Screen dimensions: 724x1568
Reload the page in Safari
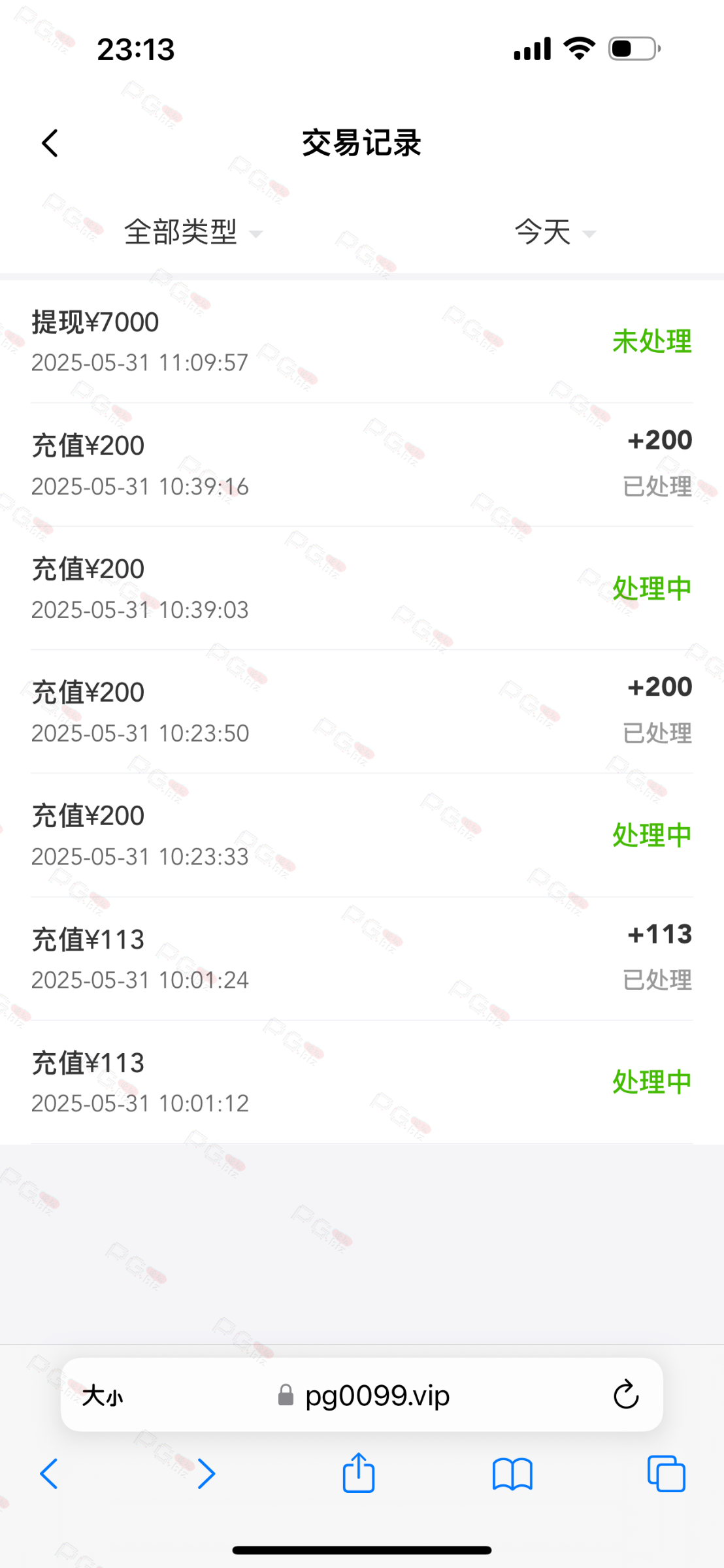[x=626, y=1395]
